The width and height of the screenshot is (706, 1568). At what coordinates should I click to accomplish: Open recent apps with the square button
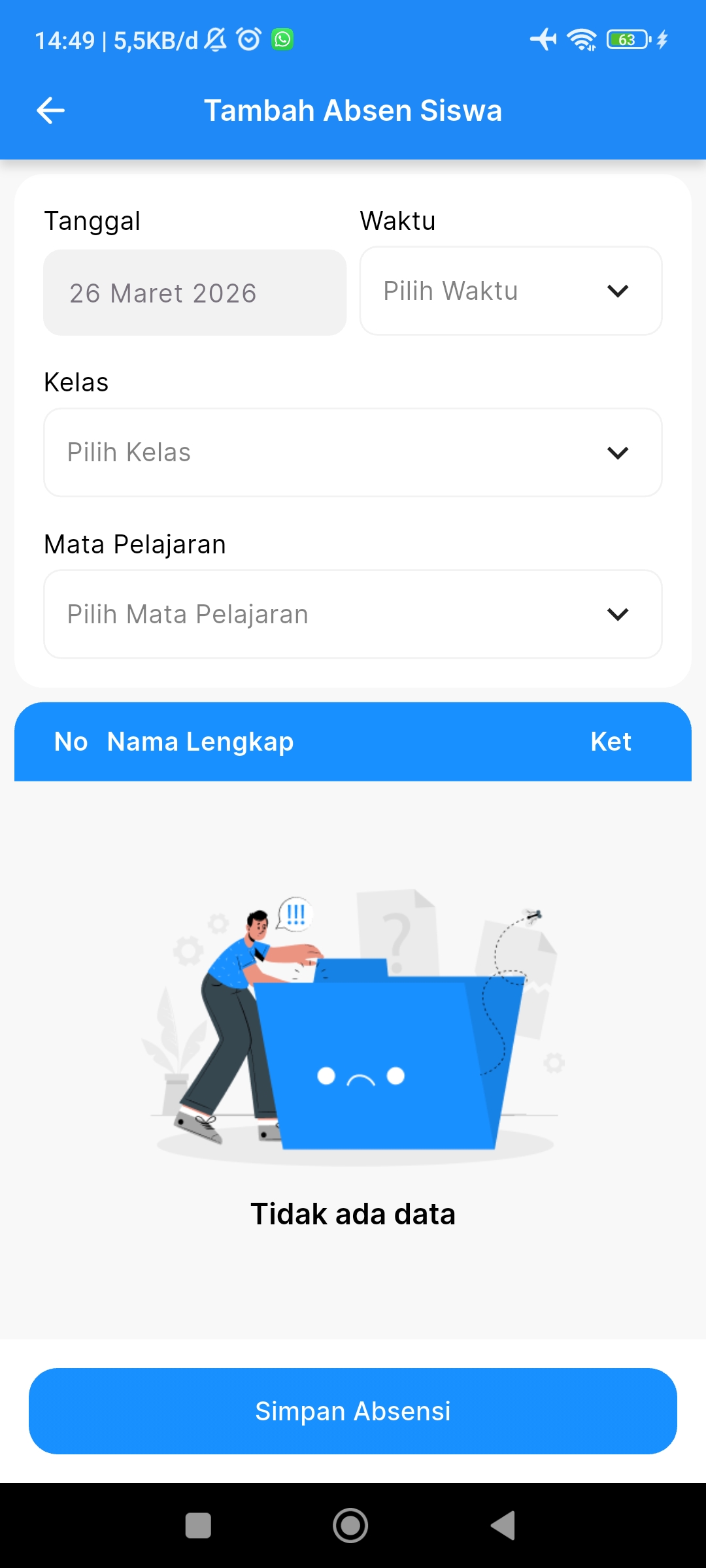click(x=198, y=1526)
